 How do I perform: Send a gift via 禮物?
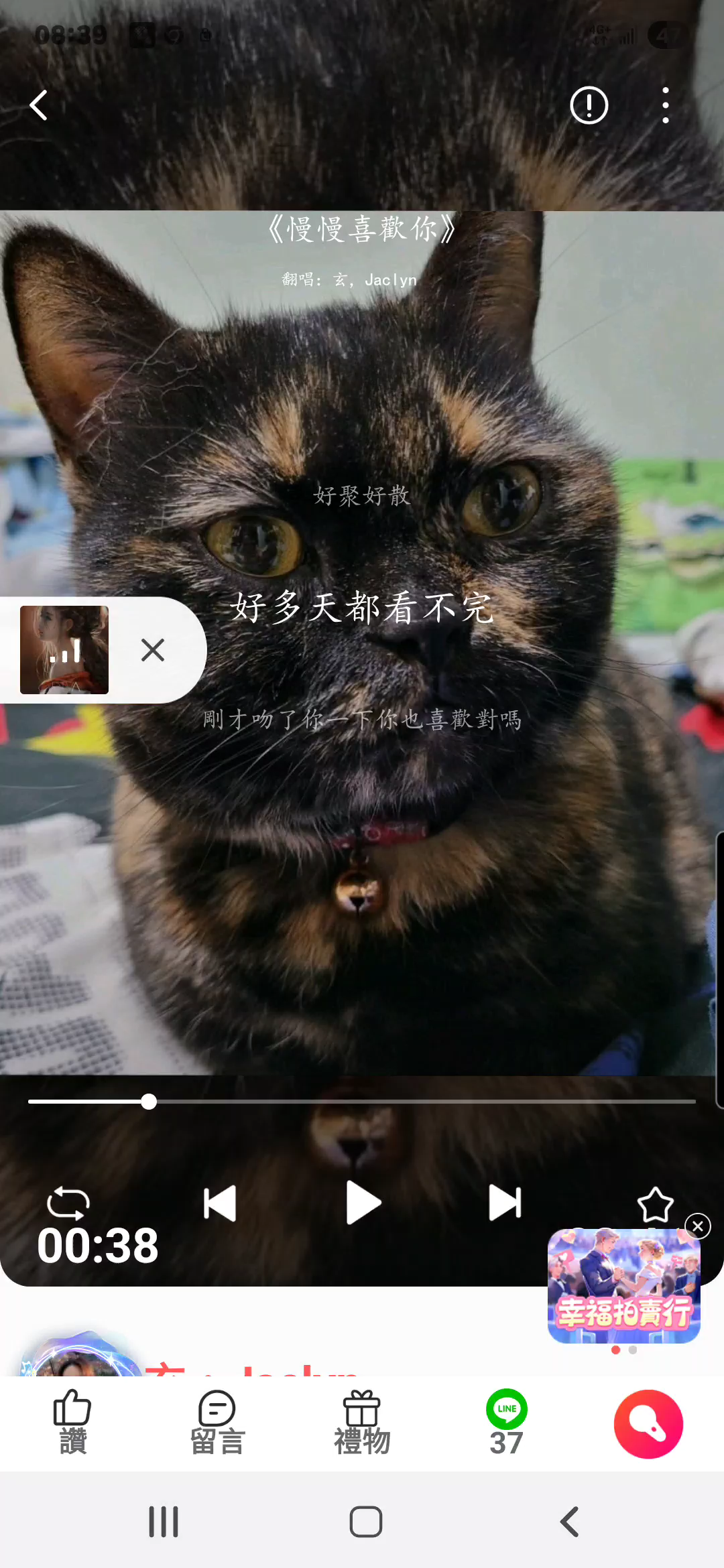click(362, 1421)
